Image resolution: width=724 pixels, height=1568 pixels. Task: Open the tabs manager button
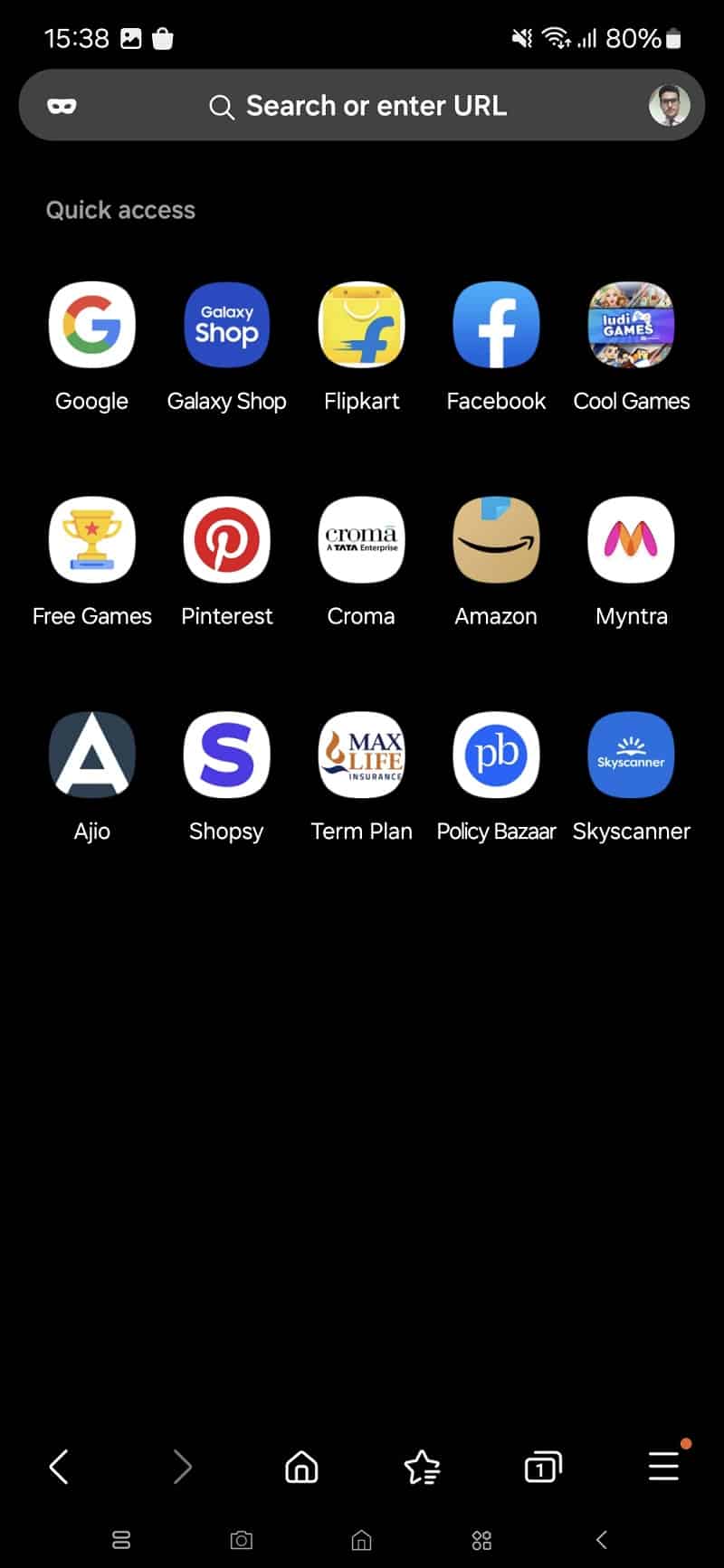(543, 1467)
